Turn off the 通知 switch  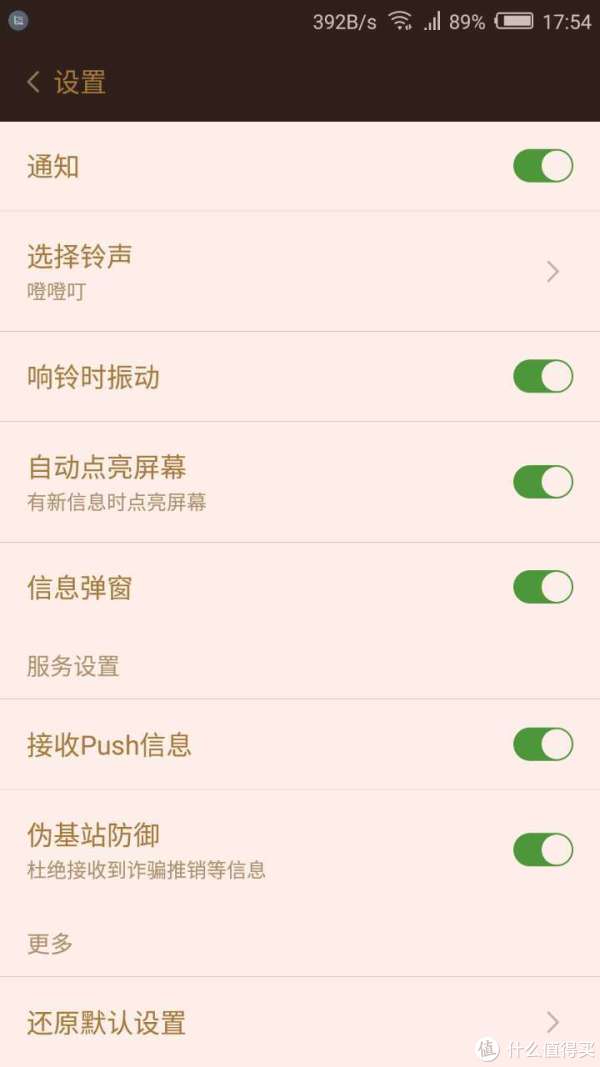pos(543,166)
